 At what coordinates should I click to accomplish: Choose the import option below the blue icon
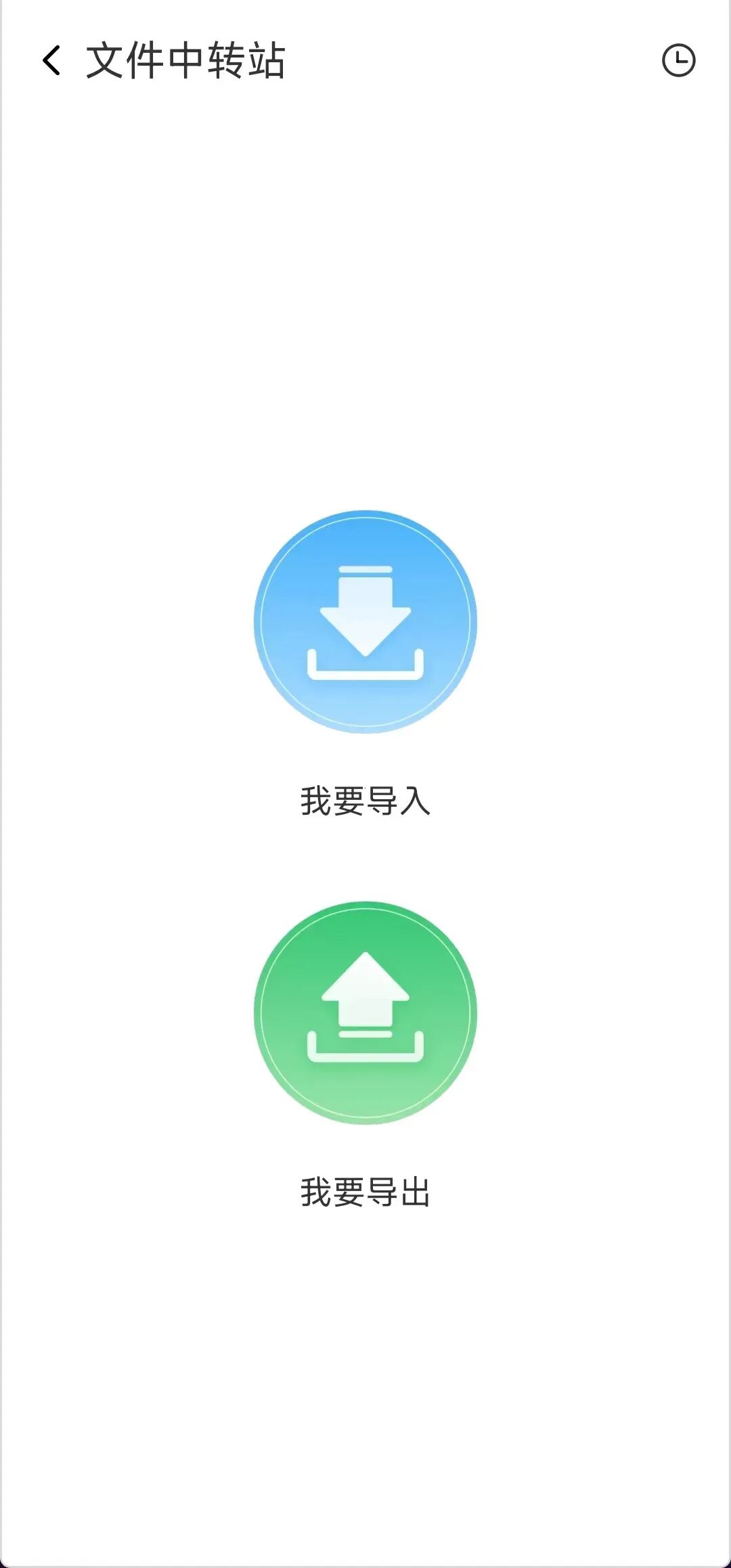pos(365,801)
